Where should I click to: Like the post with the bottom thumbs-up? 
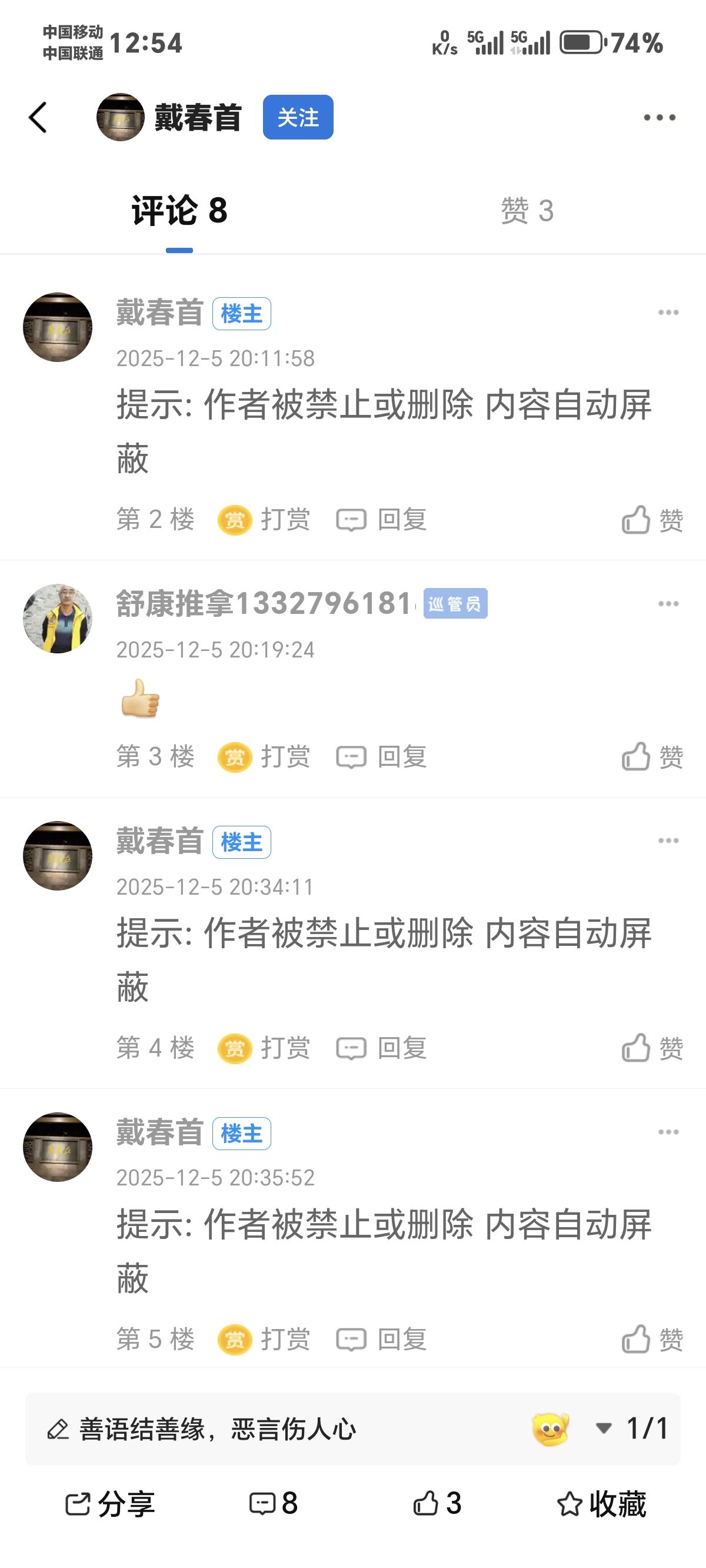(437, 1504)
